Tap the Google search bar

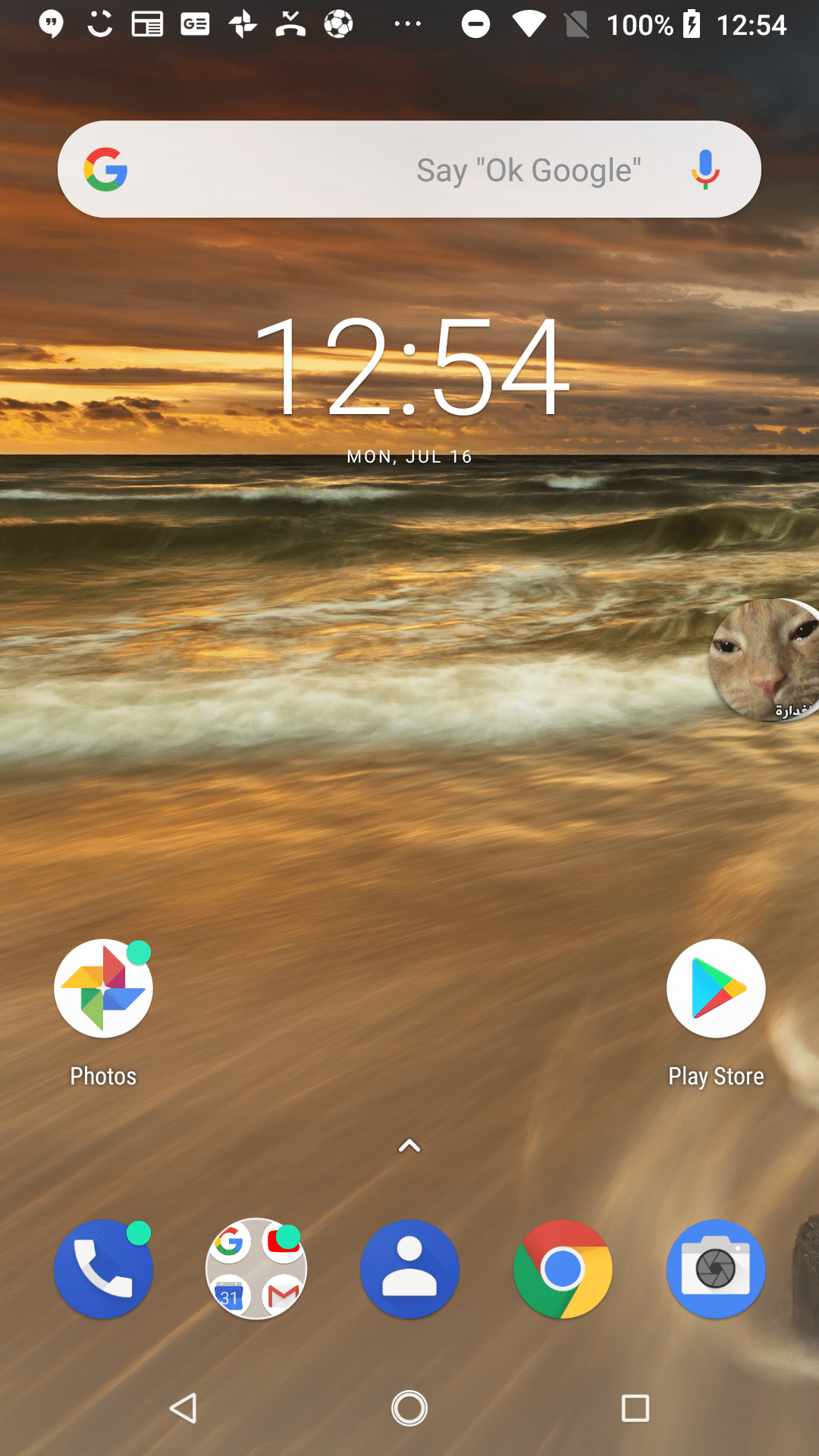tap(409, 169)
